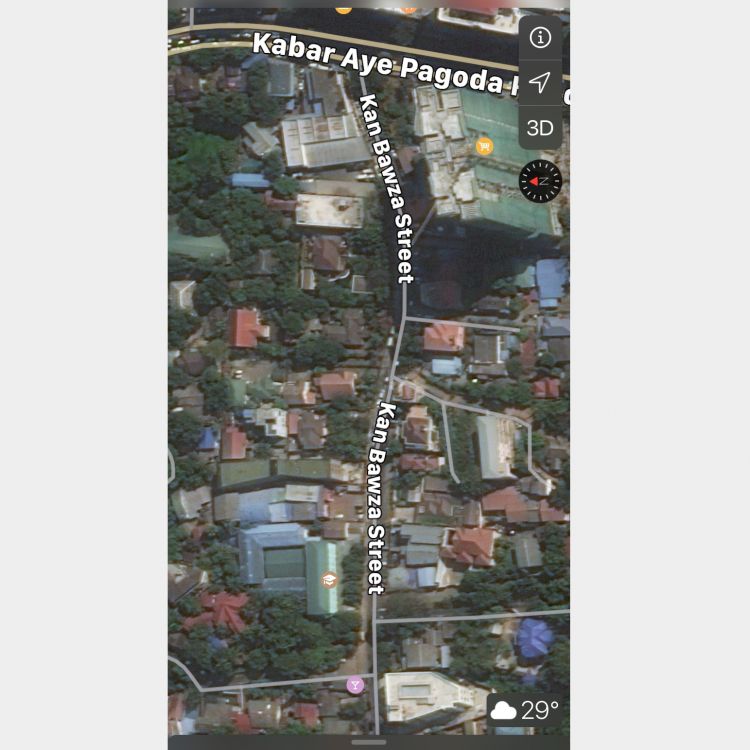The height and width of the screenshot is (750, 750).
Task: Center map on current location
Action: click(x=540, y=82)
